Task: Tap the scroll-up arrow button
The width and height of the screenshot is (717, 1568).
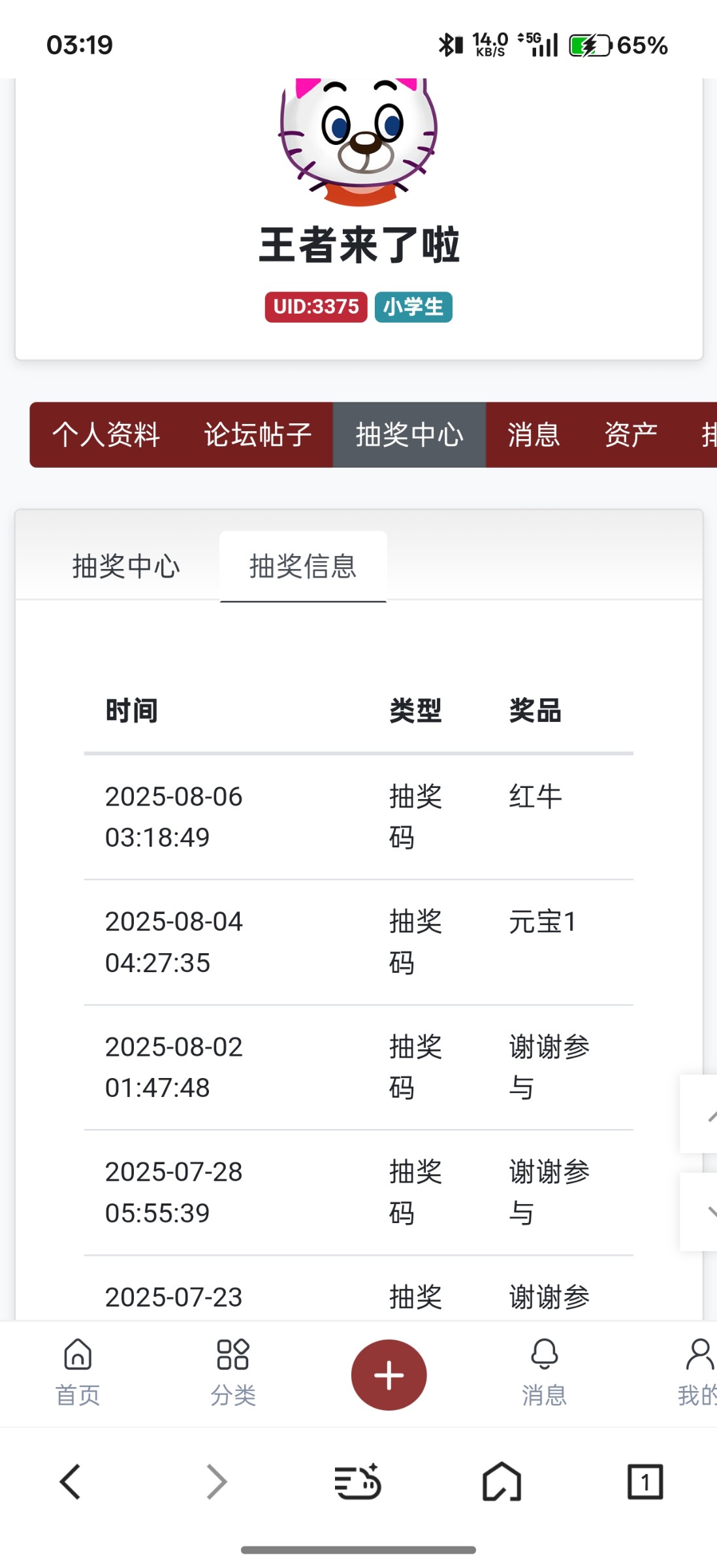Action: pos(701,1114)
